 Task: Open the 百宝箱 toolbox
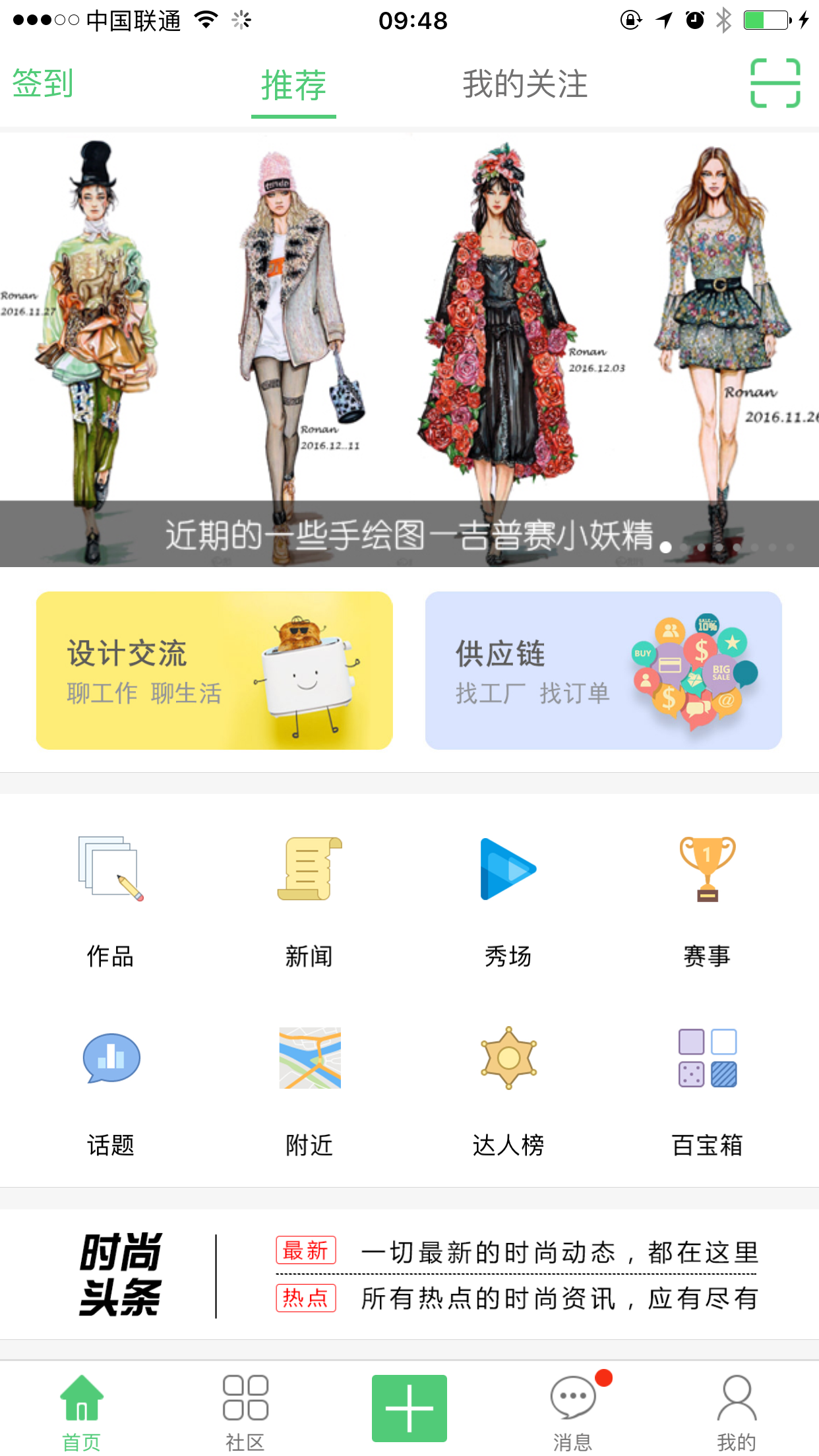tap(707, 1089)
